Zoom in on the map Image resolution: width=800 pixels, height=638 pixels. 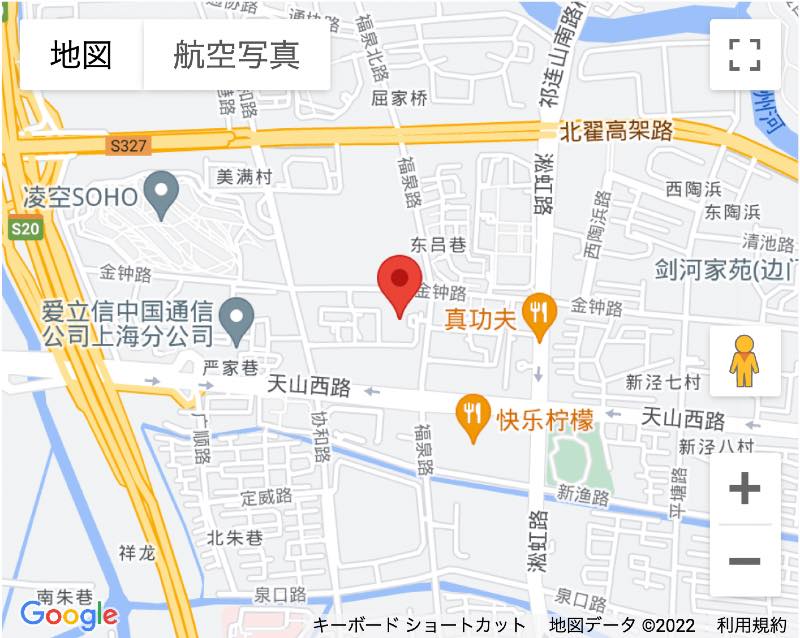744,489
